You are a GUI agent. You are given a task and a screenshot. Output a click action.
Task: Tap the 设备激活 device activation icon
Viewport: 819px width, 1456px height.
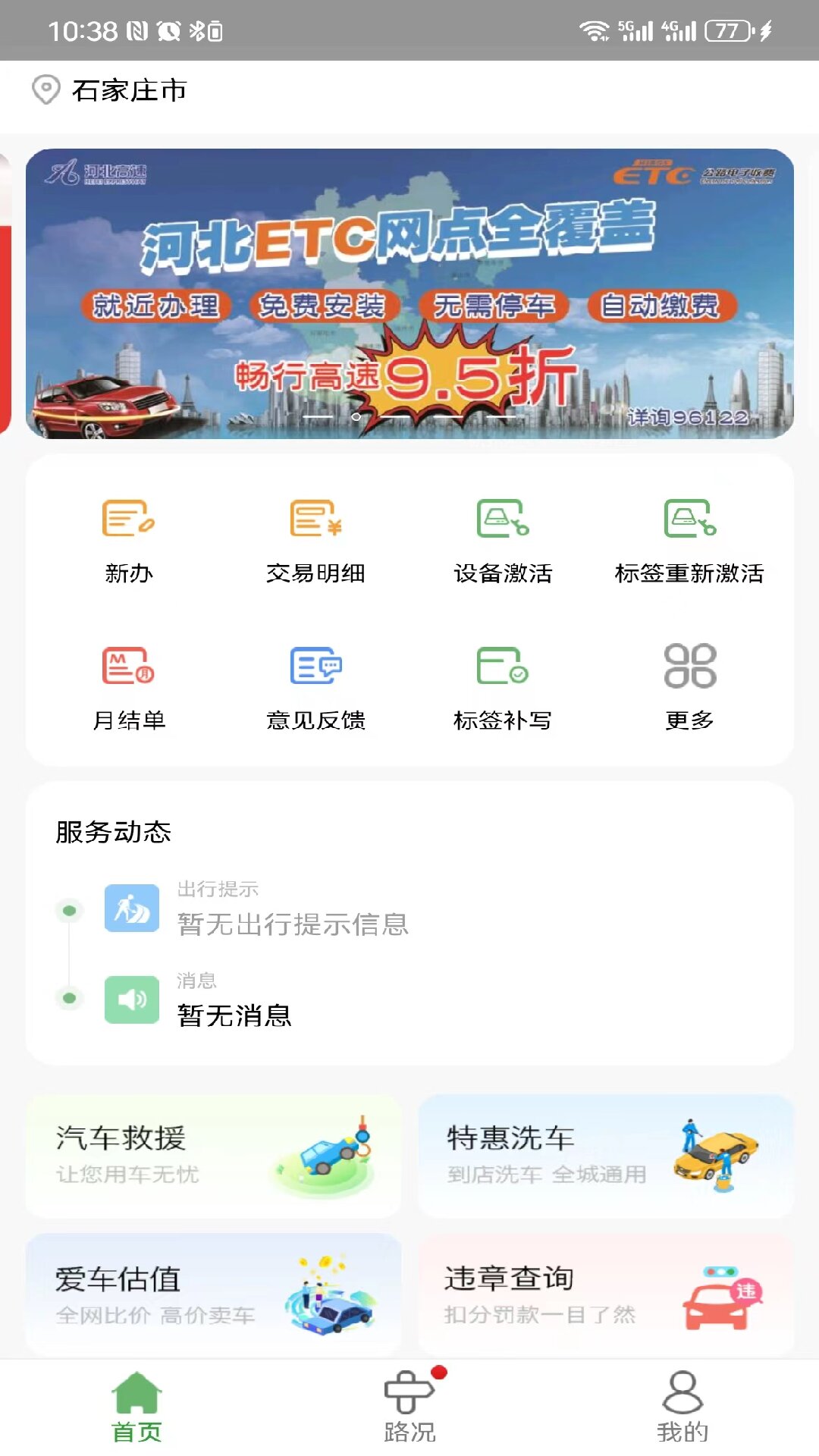tap(502, 538)
